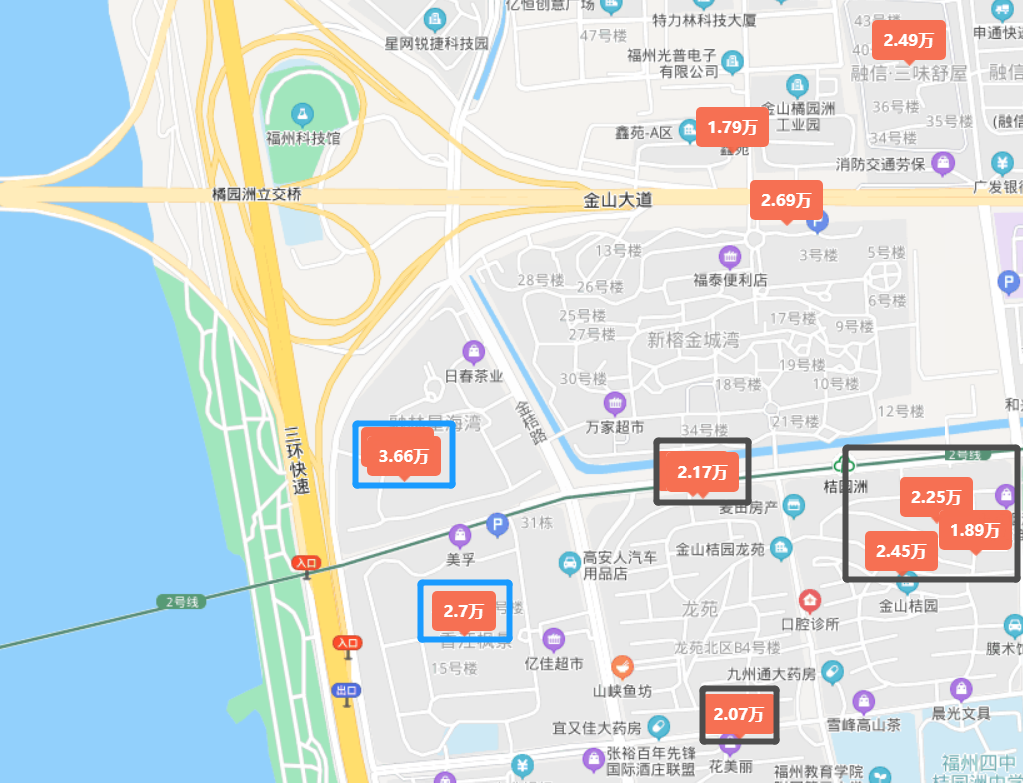Open the 2.7万 listing marker
The width and height of the screenshot is (1023, 783).
pos(463,610)
